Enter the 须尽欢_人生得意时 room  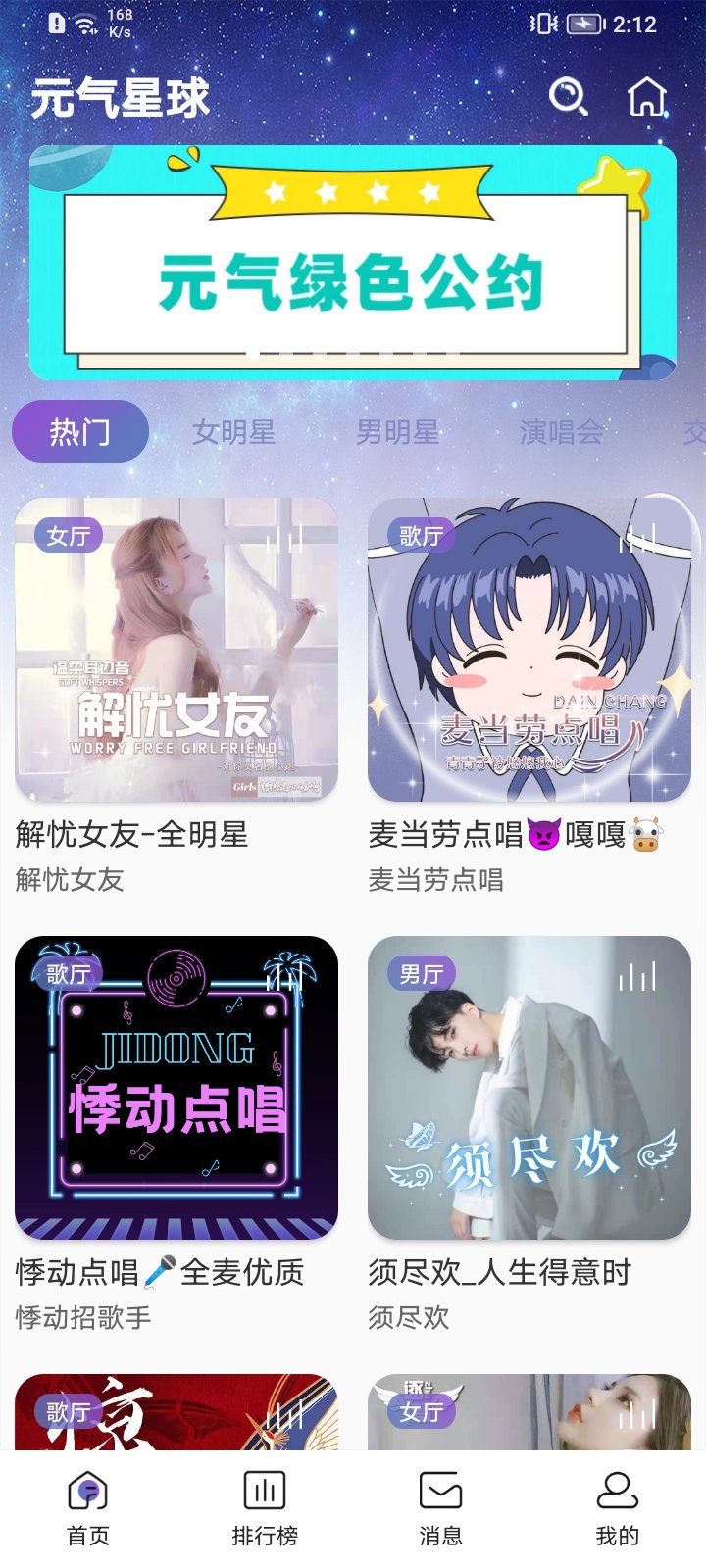tap(529, 1135)
